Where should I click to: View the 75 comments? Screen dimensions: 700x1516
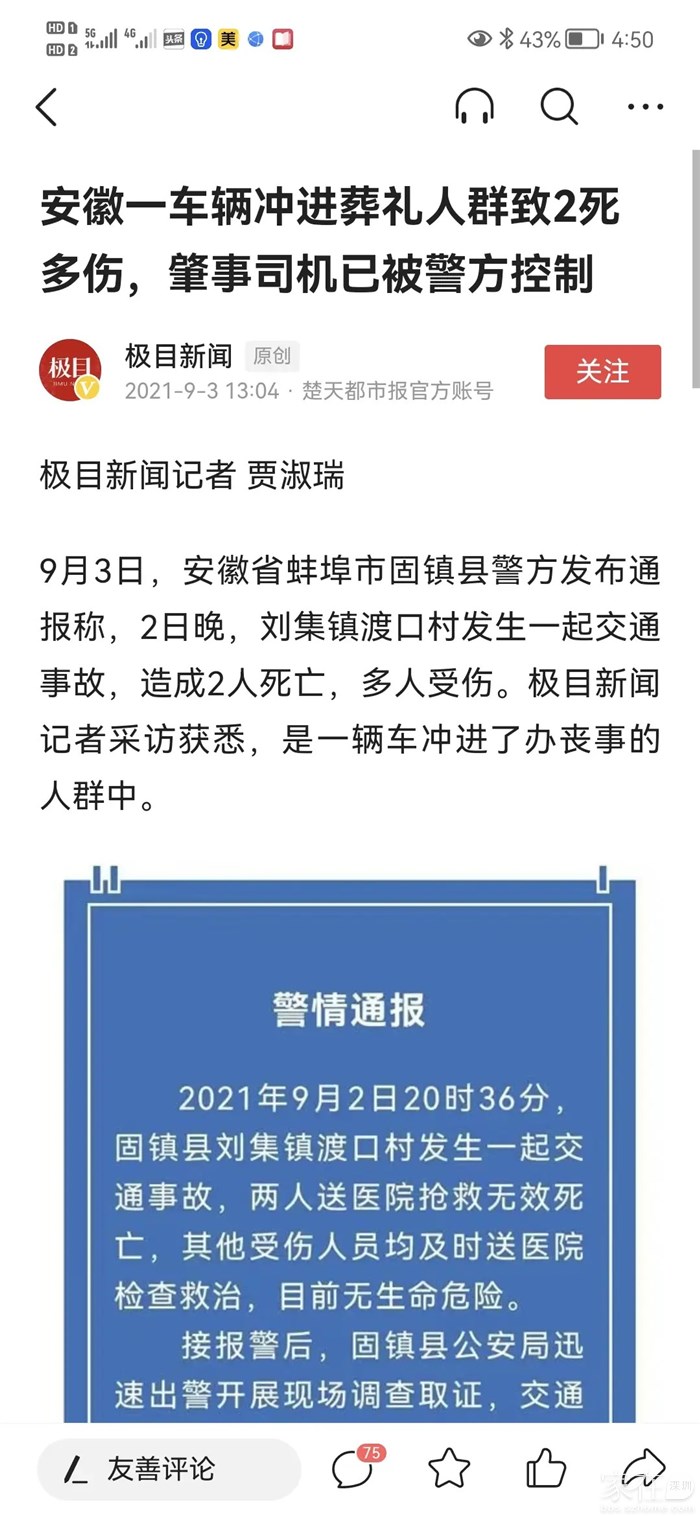point(353,1468)
